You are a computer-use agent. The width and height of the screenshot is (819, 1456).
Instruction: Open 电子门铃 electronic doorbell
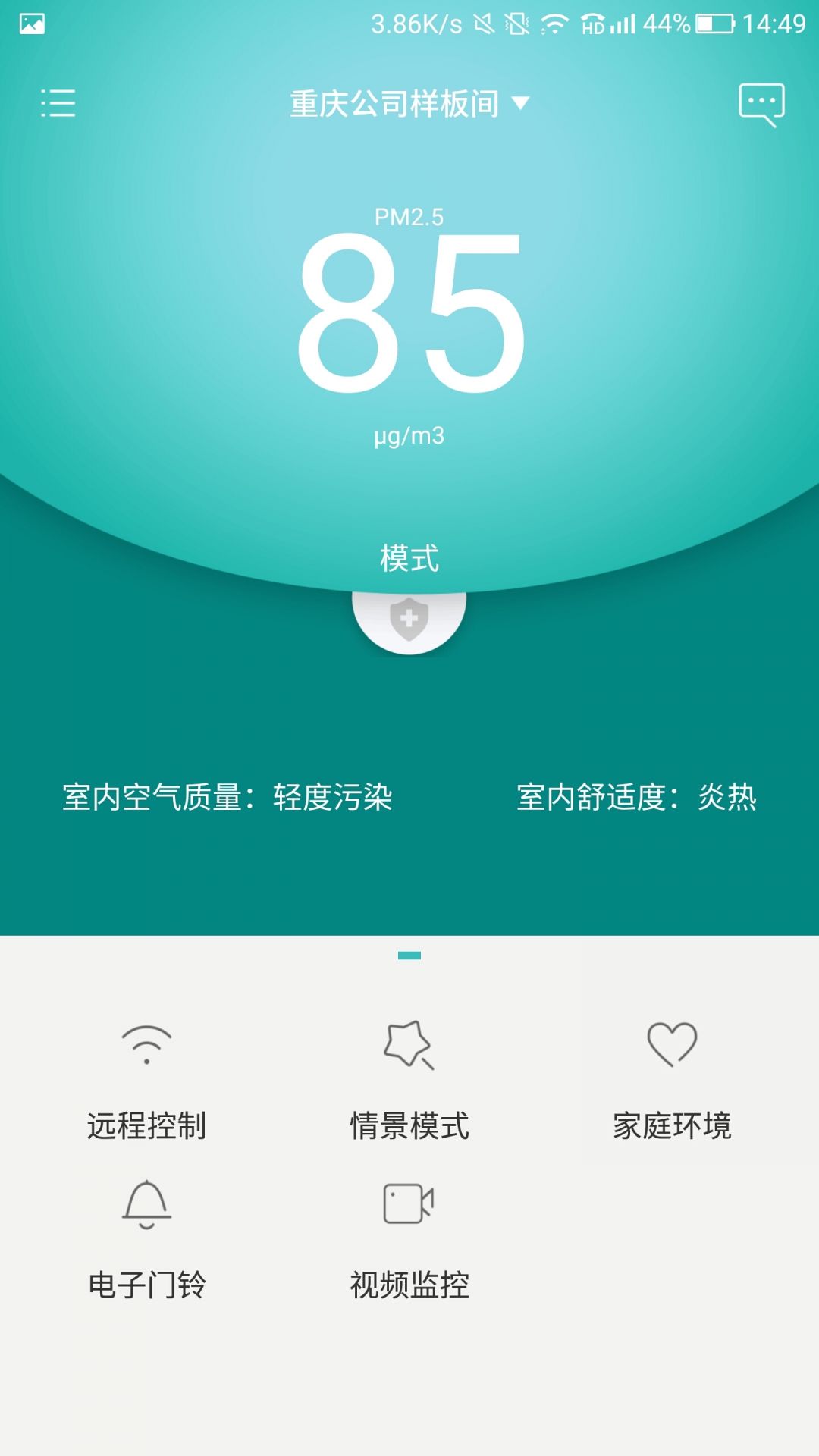click(x=146, y=1242)
